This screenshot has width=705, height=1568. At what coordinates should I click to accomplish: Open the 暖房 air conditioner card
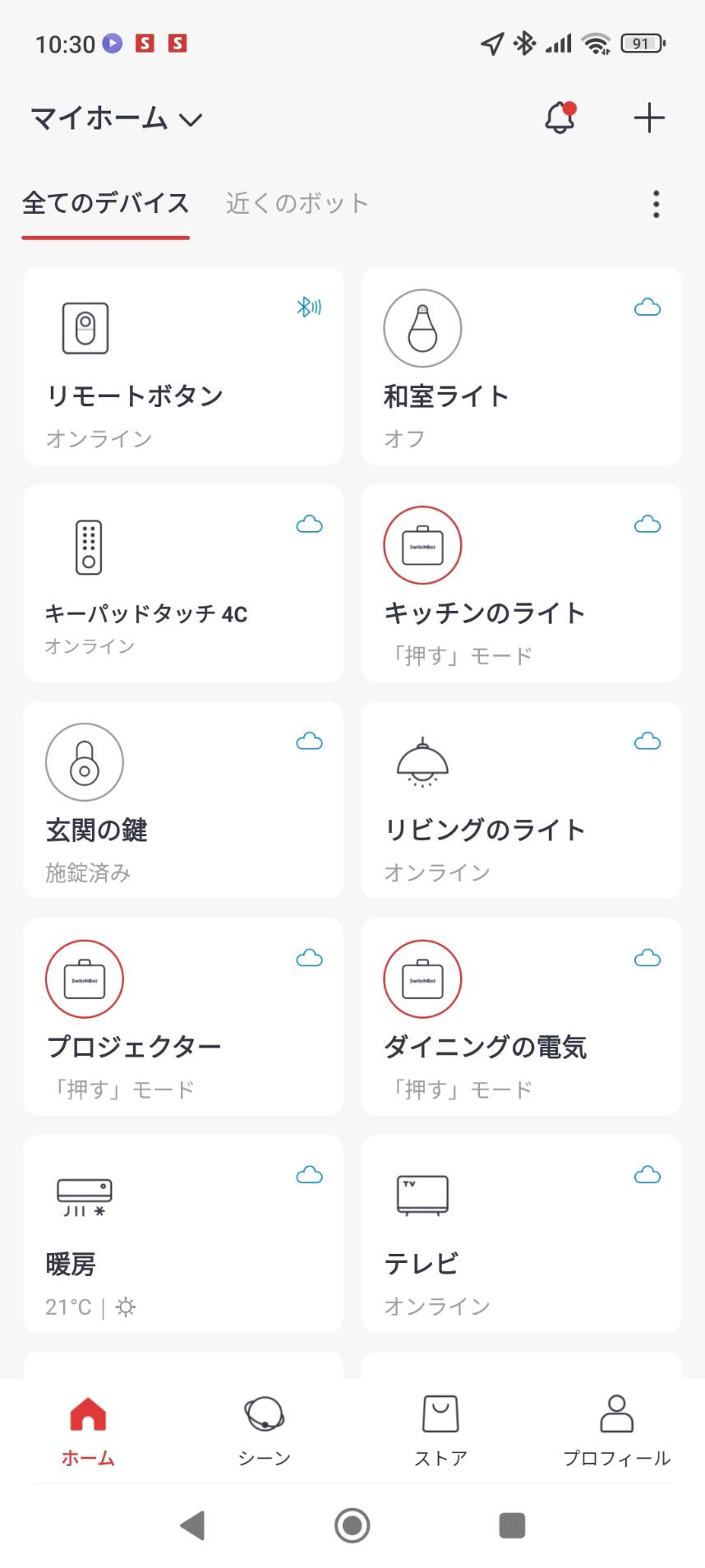183,1233
